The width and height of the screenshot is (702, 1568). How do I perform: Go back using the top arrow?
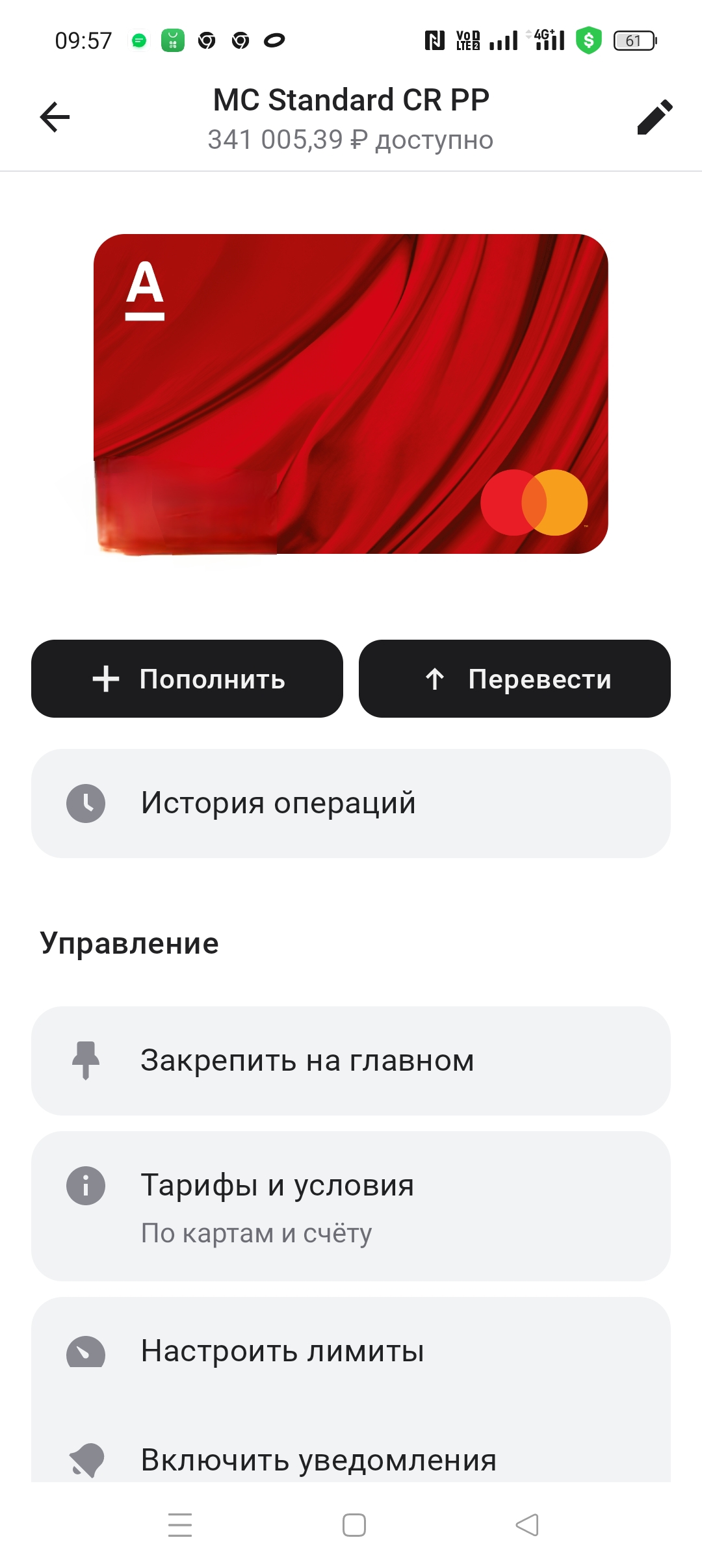click(x=55, y=118)
